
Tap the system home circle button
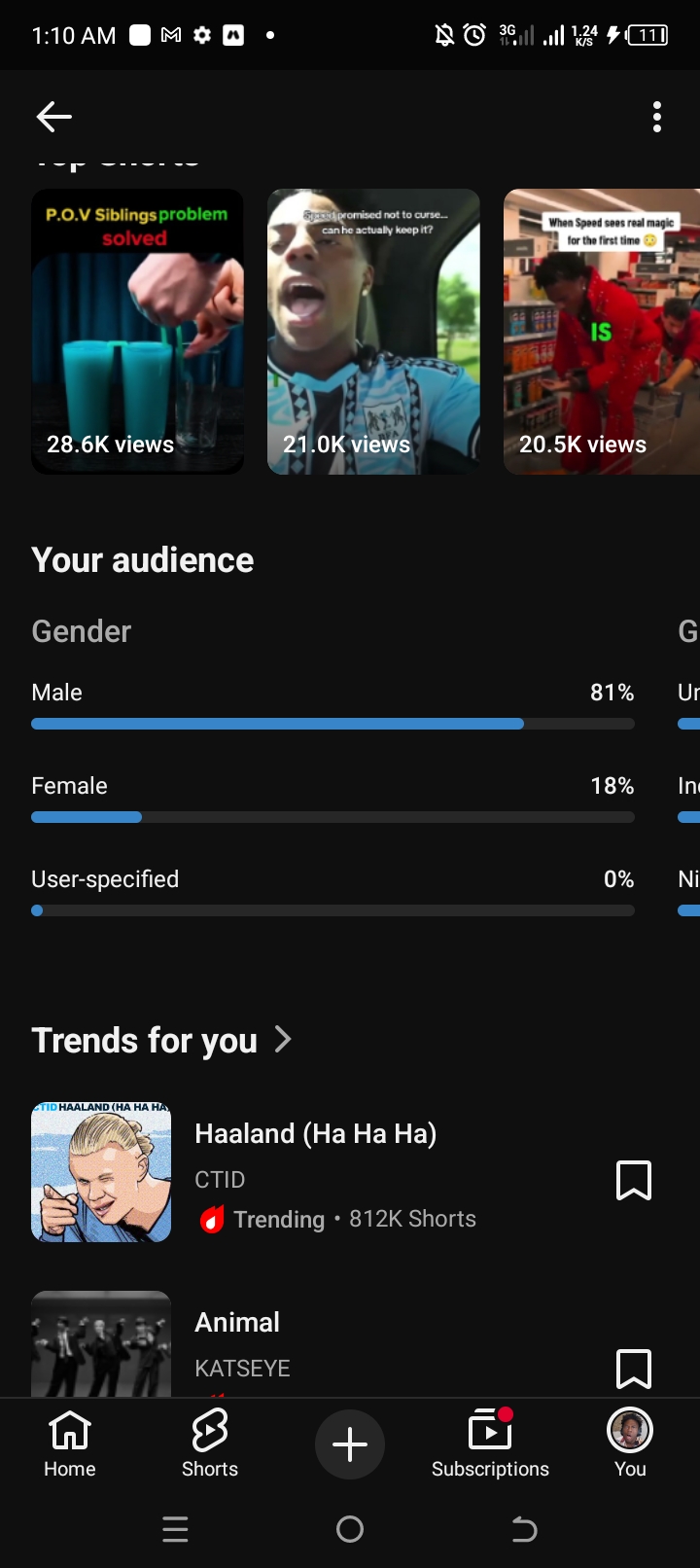click(350, 1530)
